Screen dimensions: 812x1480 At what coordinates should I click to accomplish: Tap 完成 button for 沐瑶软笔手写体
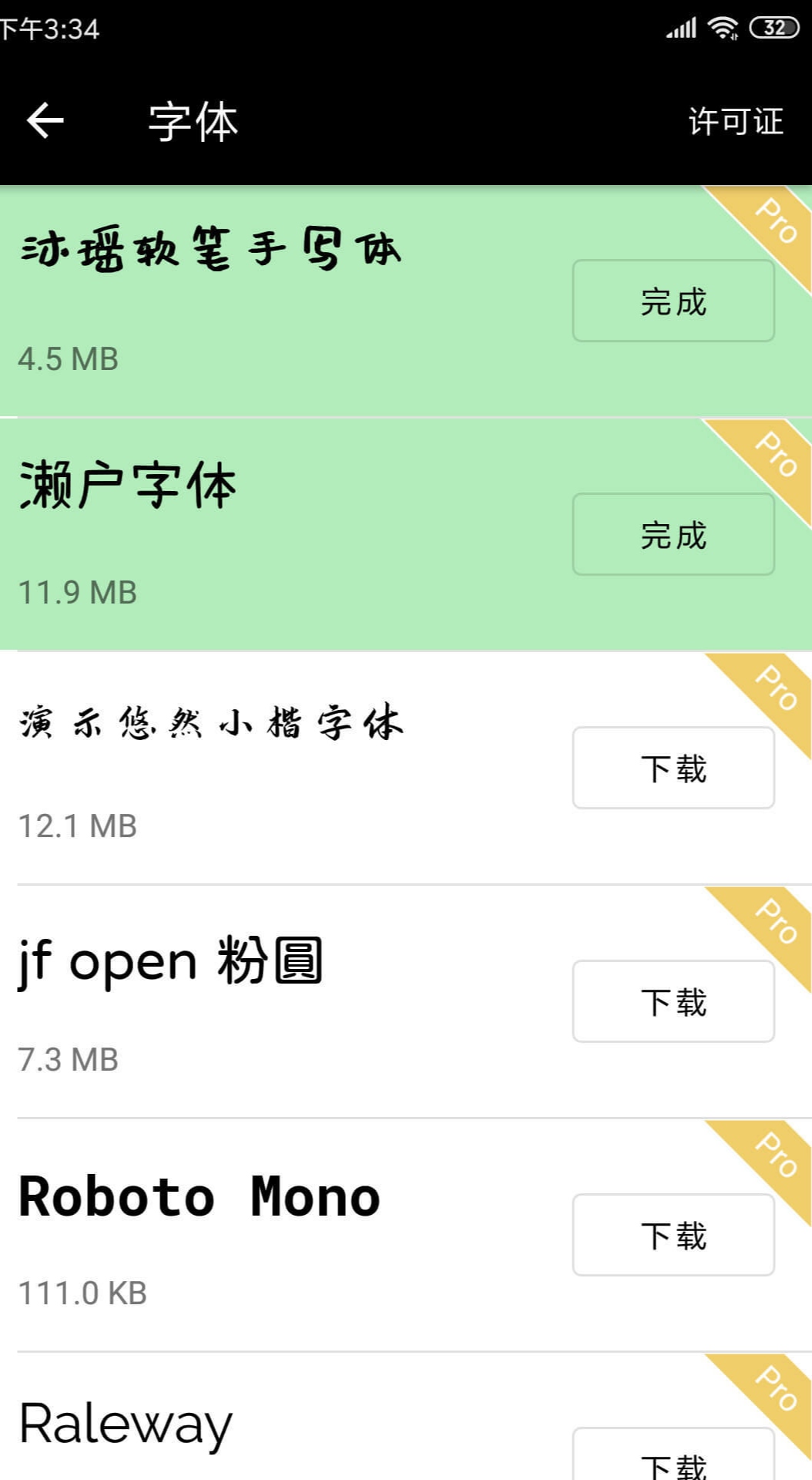[673, 301]
